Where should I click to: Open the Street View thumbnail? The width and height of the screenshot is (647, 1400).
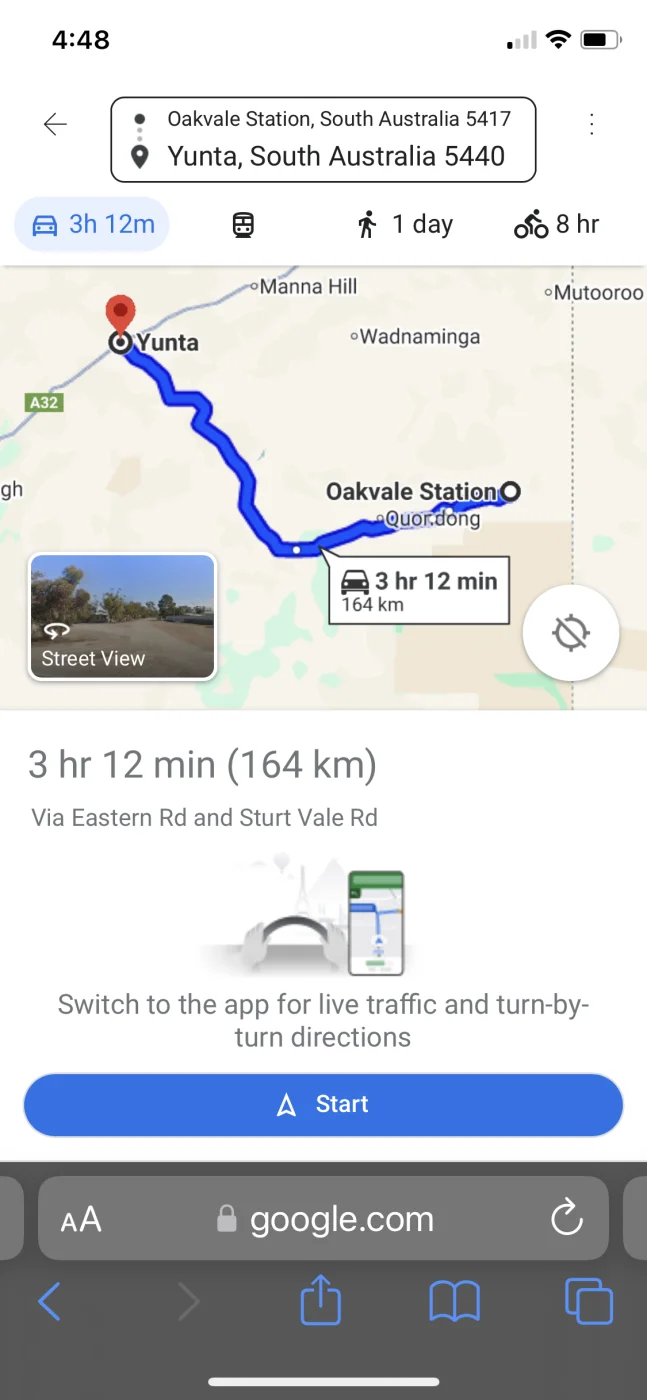click(x=122, y=617)
